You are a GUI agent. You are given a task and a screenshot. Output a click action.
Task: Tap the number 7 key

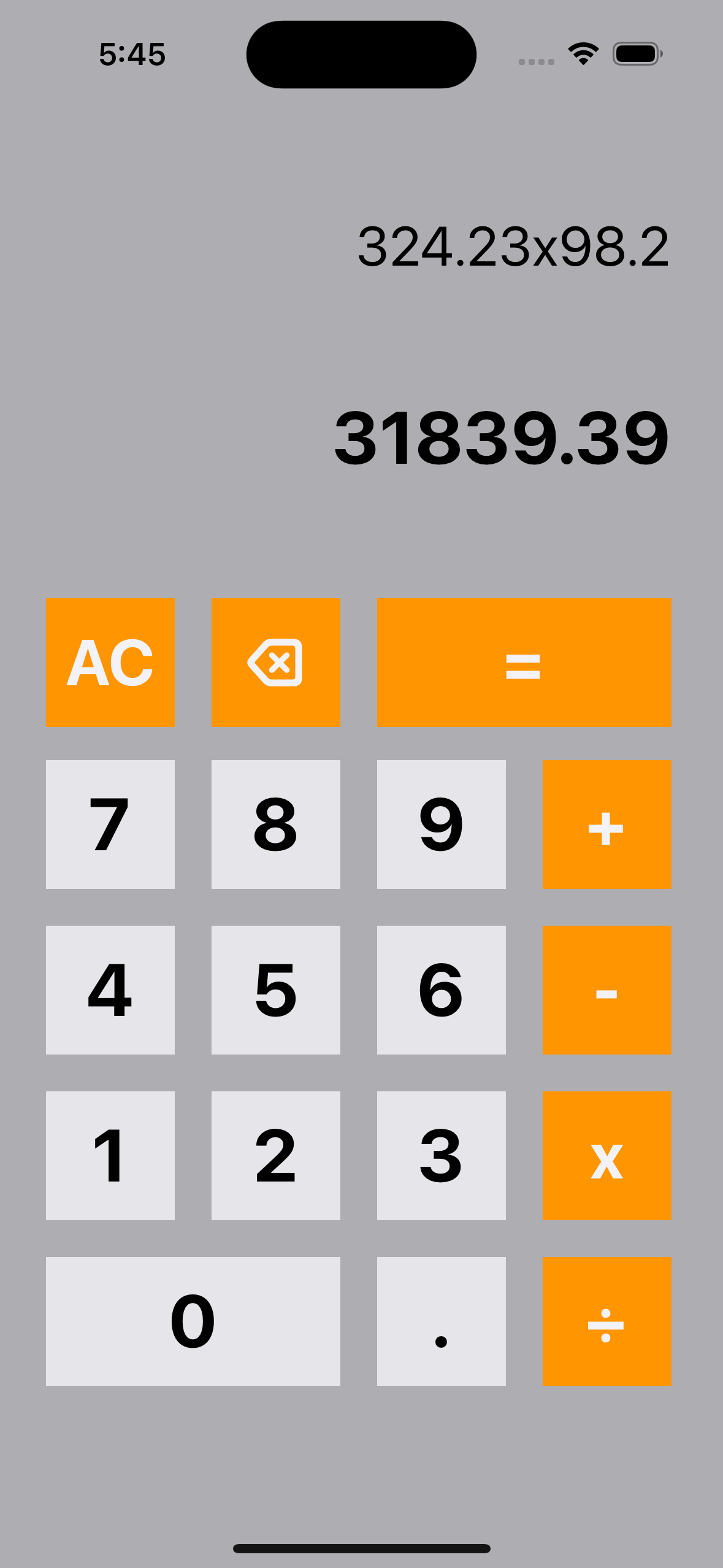pyautogui.click(x=110, y=825)
